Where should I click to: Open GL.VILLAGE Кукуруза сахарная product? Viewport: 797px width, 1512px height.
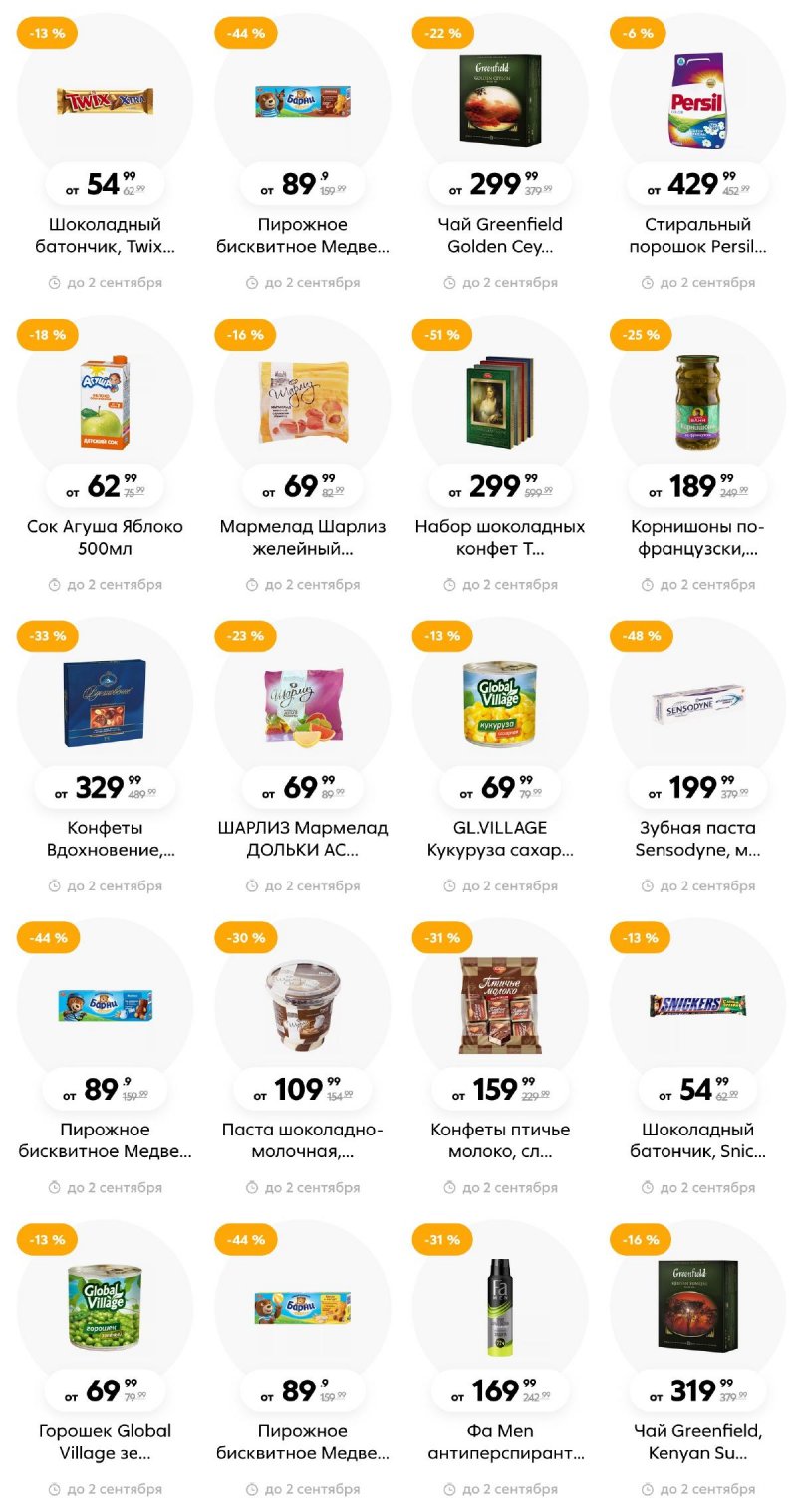pyautogui.click(x=500, y=703)
